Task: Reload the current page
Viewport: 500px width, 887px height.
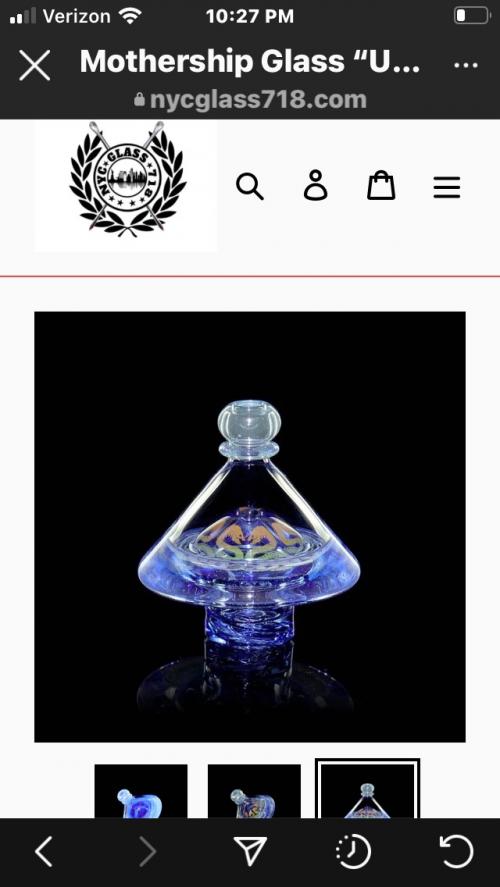Action: [x=456, y=851]
